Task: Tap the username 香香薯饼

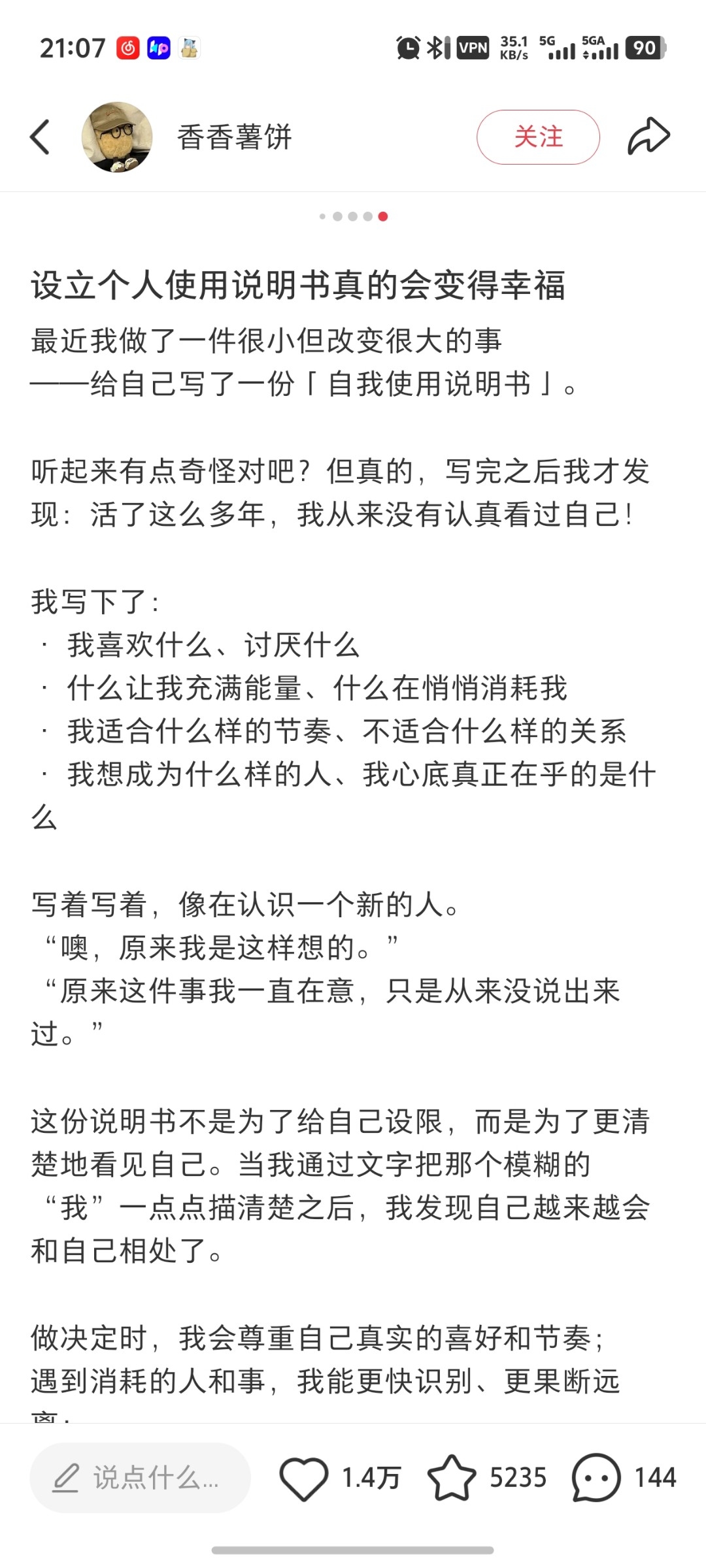Action: 234,137
